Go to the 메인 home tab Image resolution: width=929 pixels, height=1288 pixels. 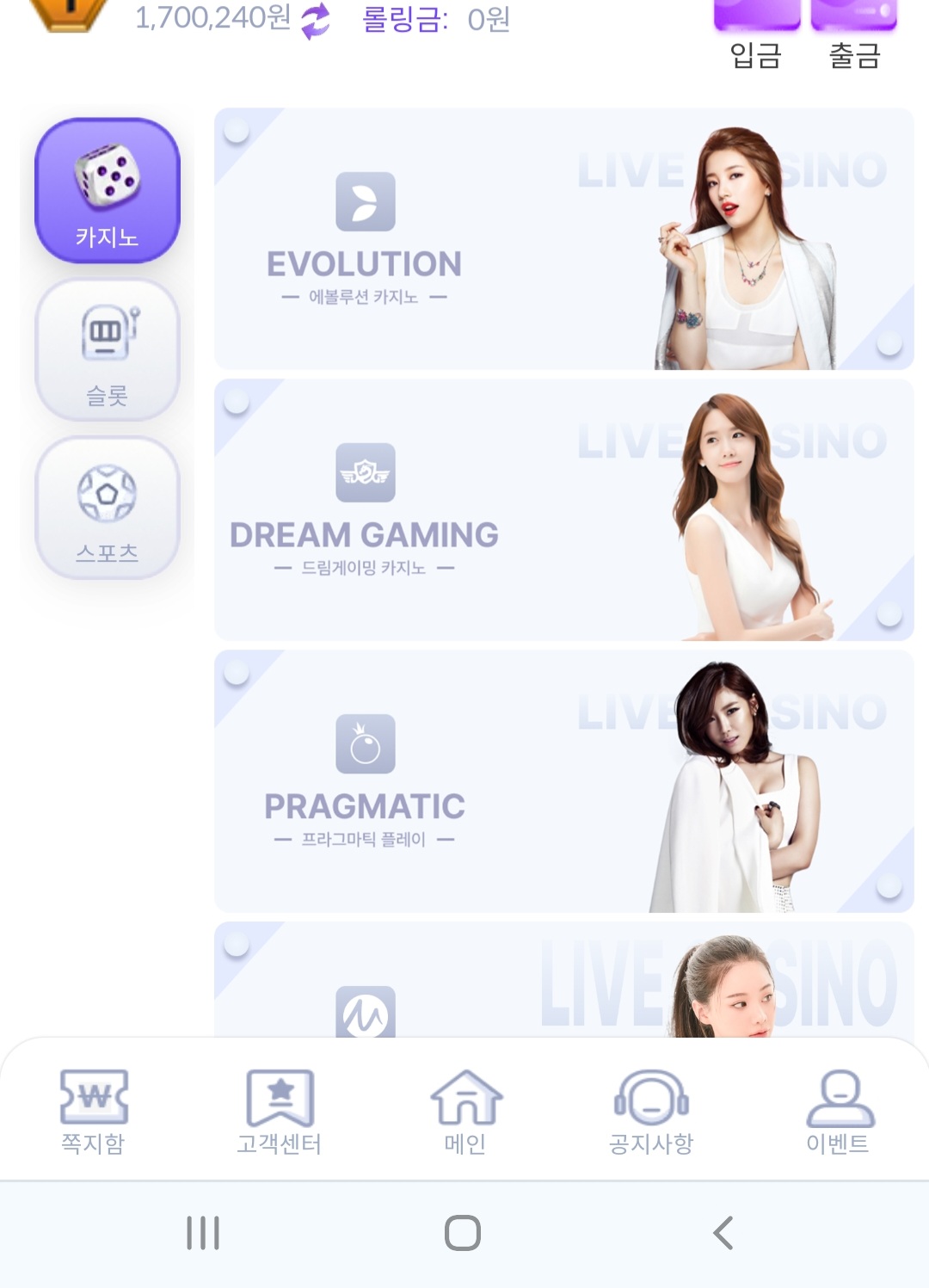[x=465, y=1112]
